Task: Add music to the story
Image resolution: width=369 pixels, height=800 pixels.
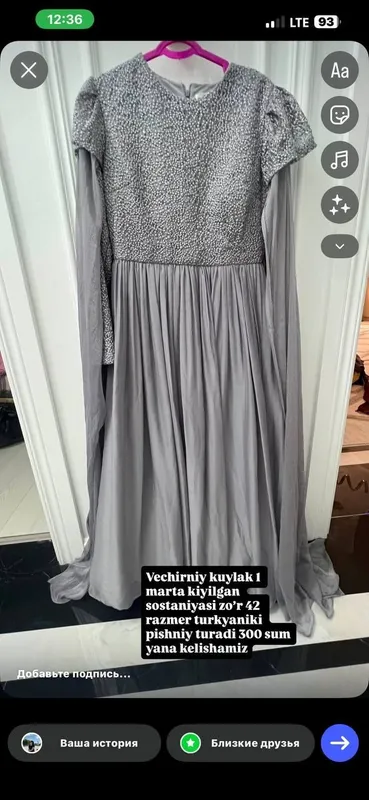Action: click(339, 160)
